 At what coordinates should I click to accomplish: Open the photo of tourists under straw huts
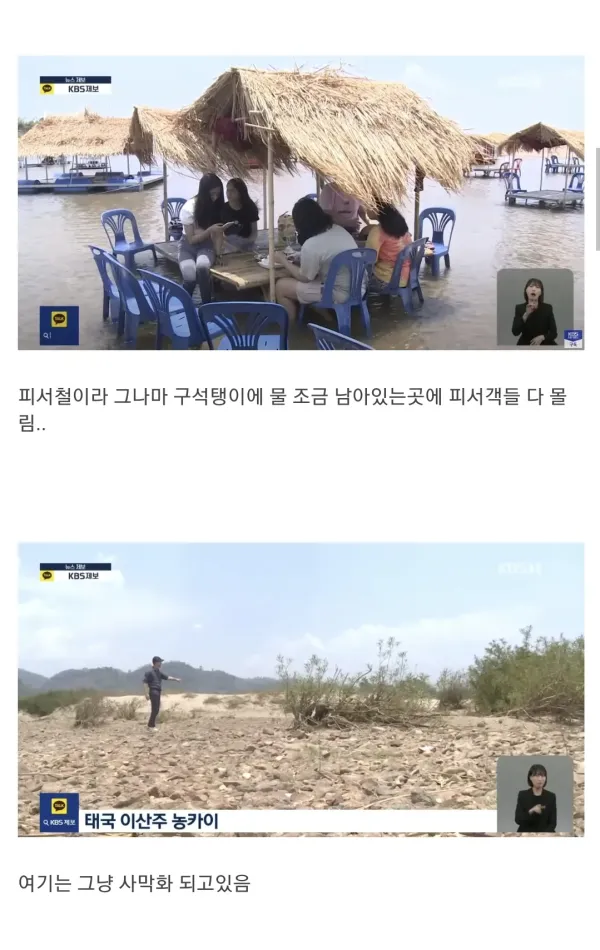pyautogui.click(x=300, y=203)
